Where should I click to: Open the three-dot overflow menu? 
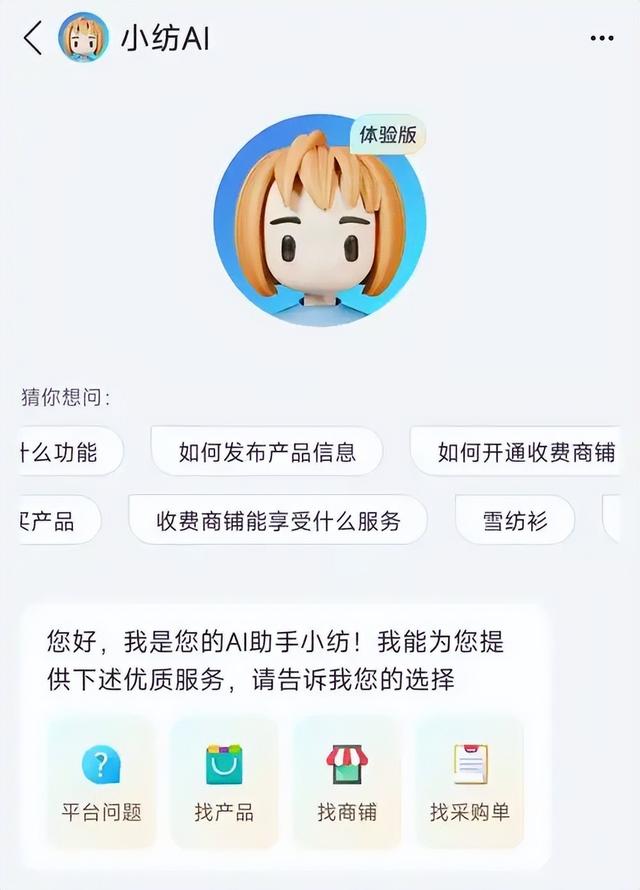tap(601, 39)
